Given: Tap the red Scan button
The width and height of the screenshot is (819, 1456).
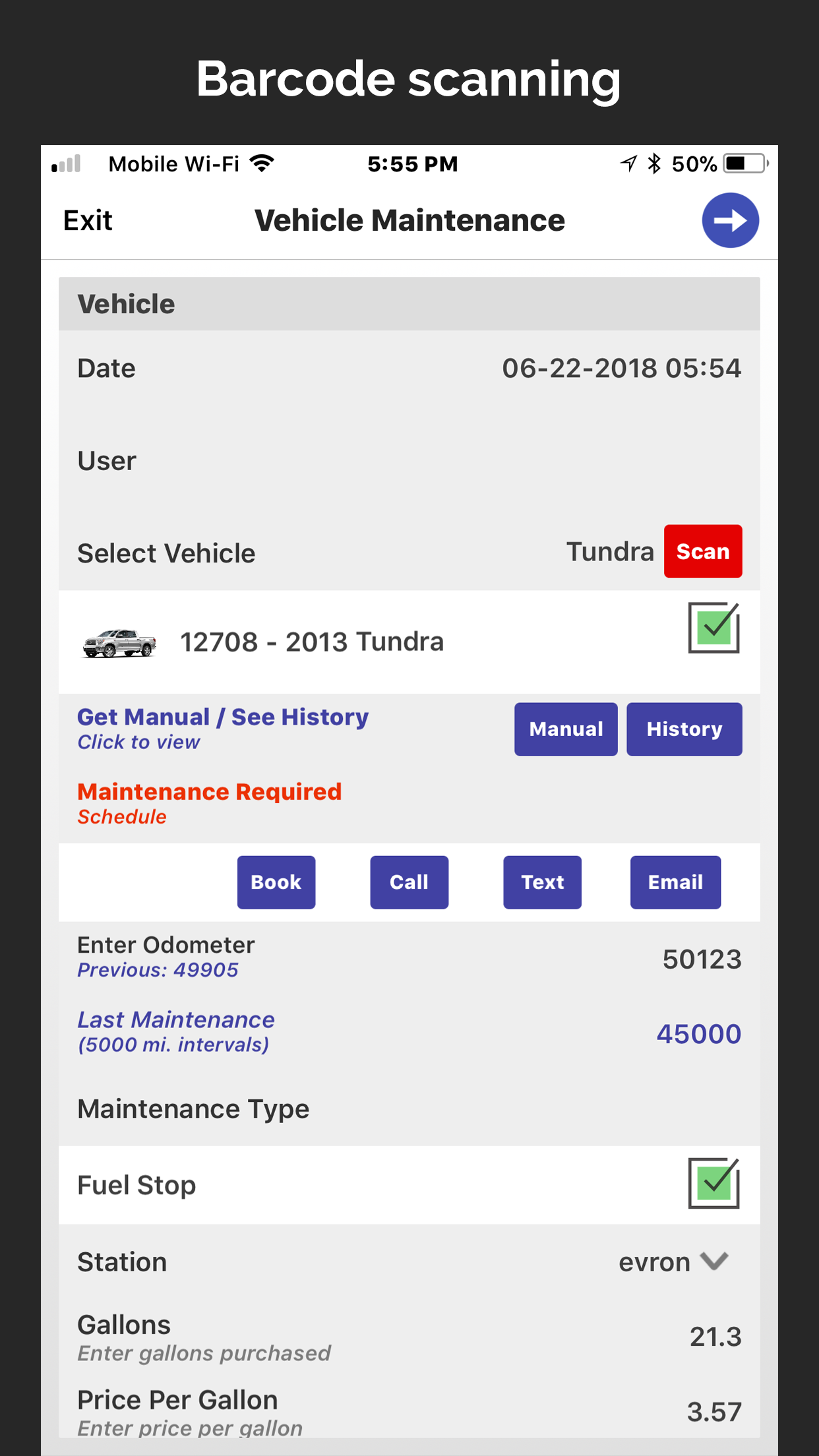Looking at the screenshot, I should pos(703,551).
